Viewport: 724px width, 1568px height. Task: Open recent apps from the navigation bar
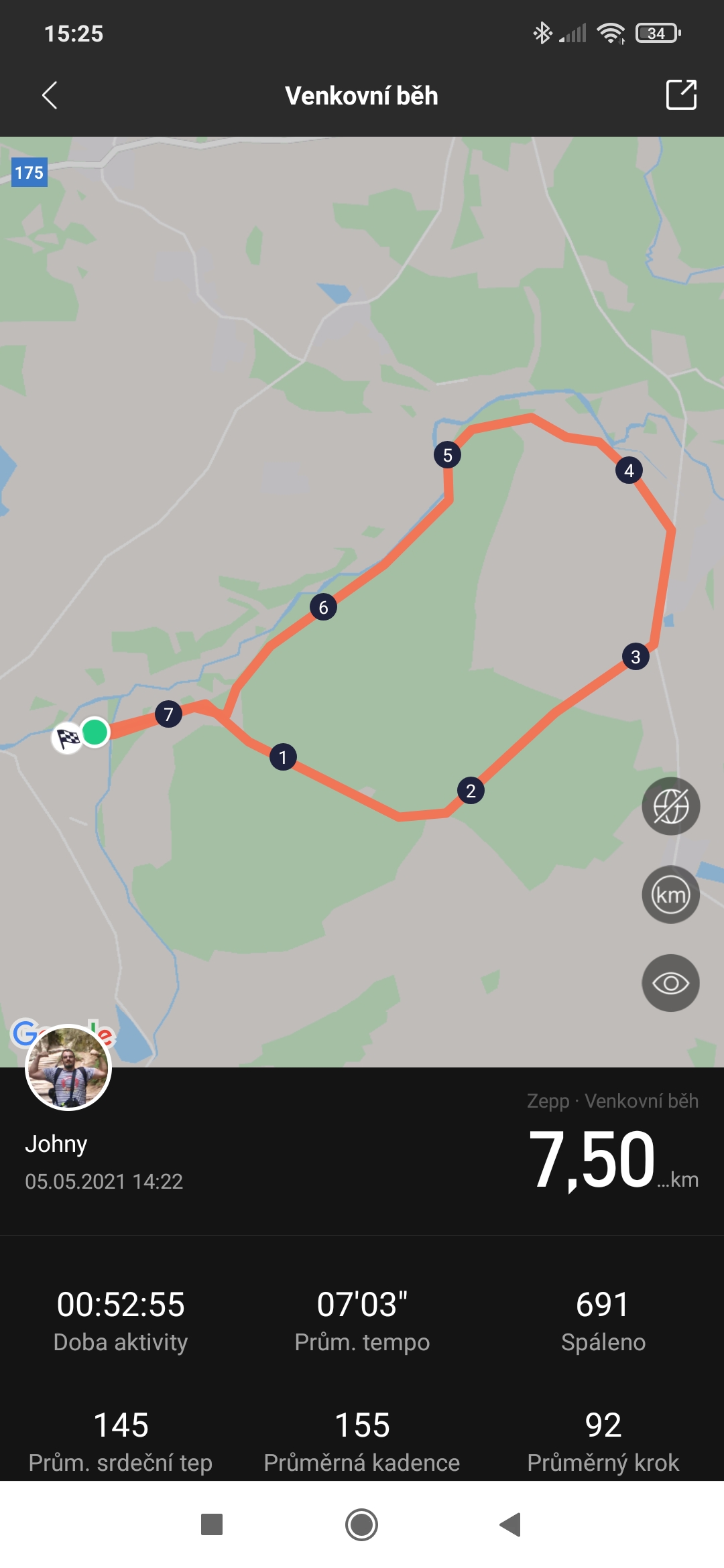coord(212,1524)
